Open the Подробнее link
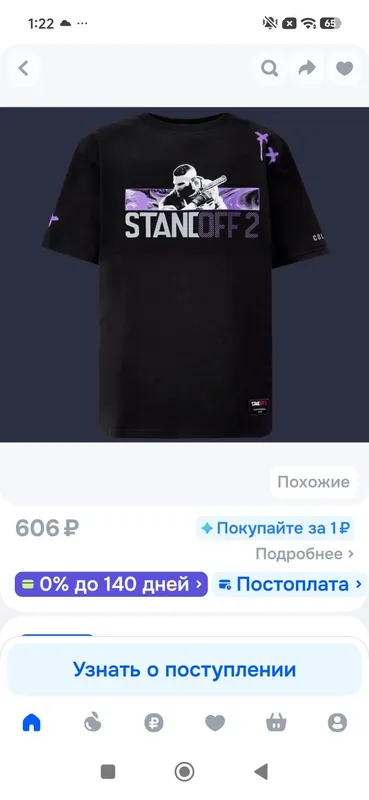 point(304,554)
